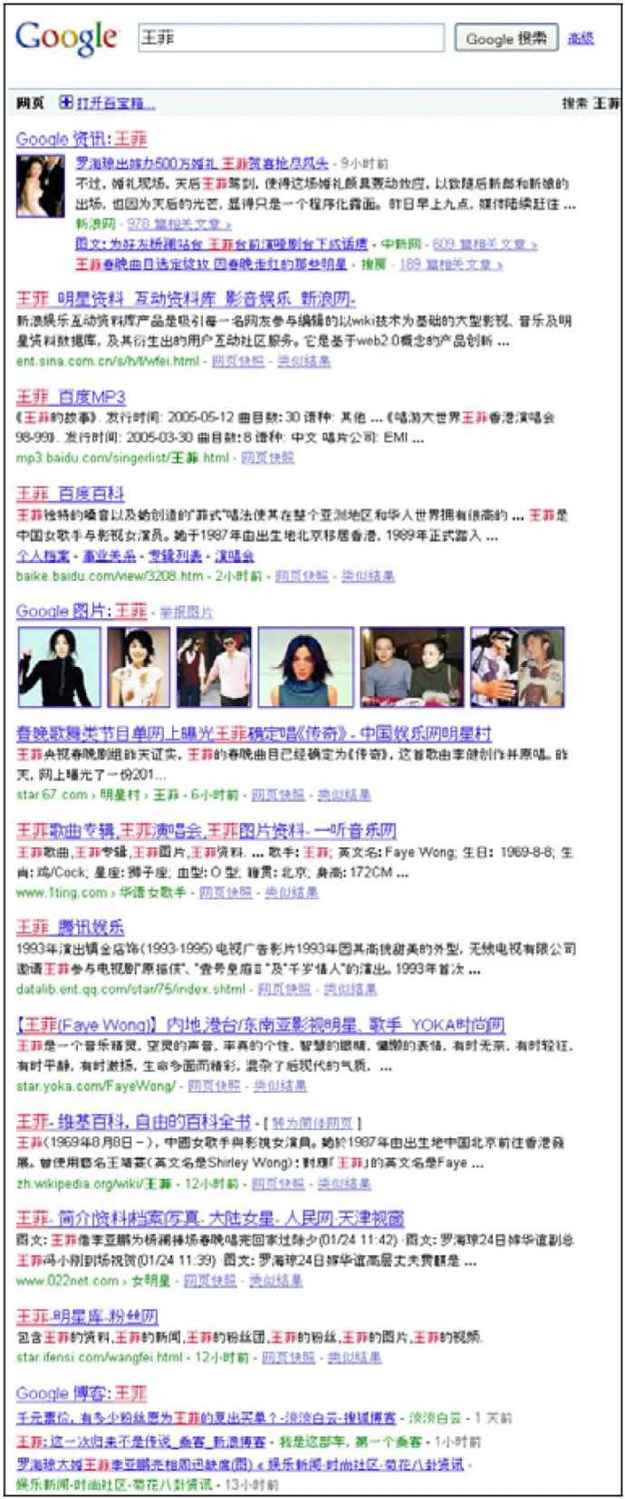This screenshot has height=1499, width=625.
Task: Open the 高级 advanced search link
Action: [581, 39]
